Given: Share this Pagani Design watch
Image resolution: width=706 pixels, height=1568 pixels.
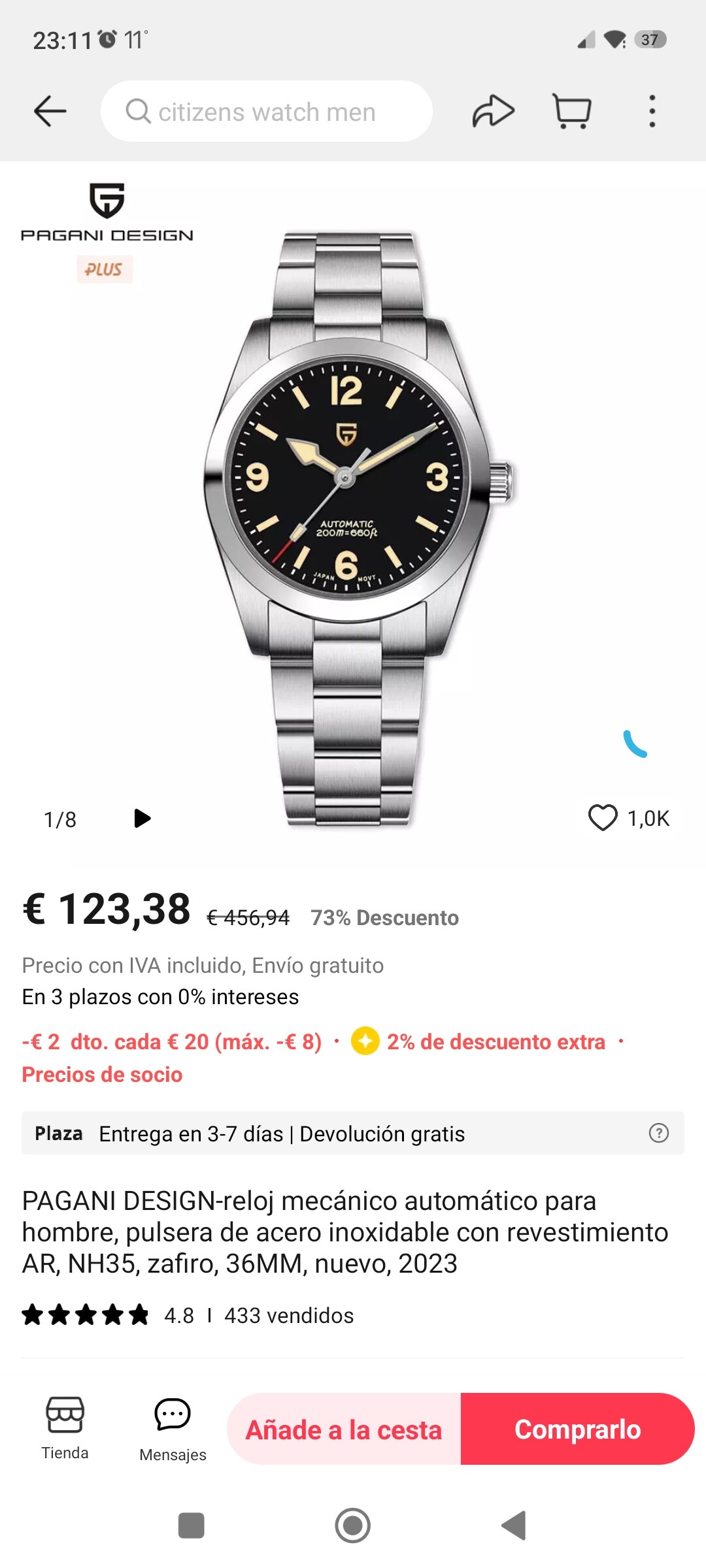Looking at the screenshot, I should (494, 111).
